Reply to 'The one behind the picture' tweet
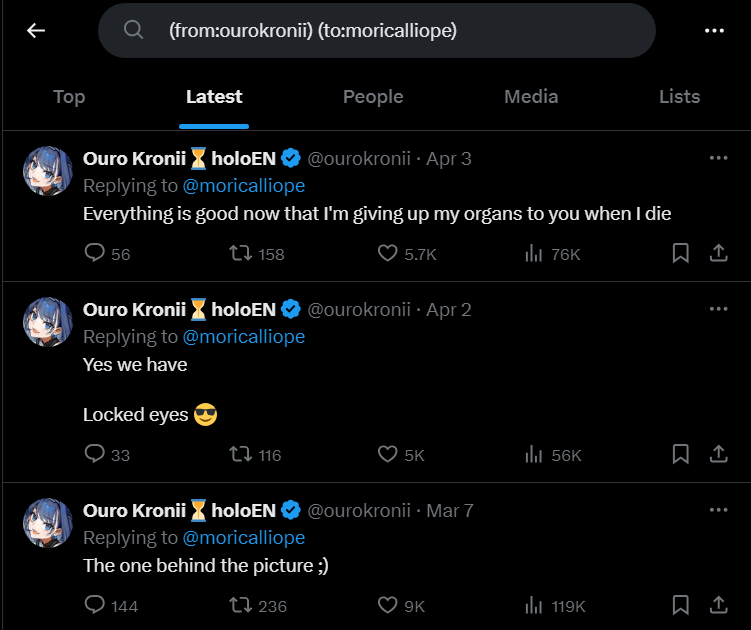 96,605
